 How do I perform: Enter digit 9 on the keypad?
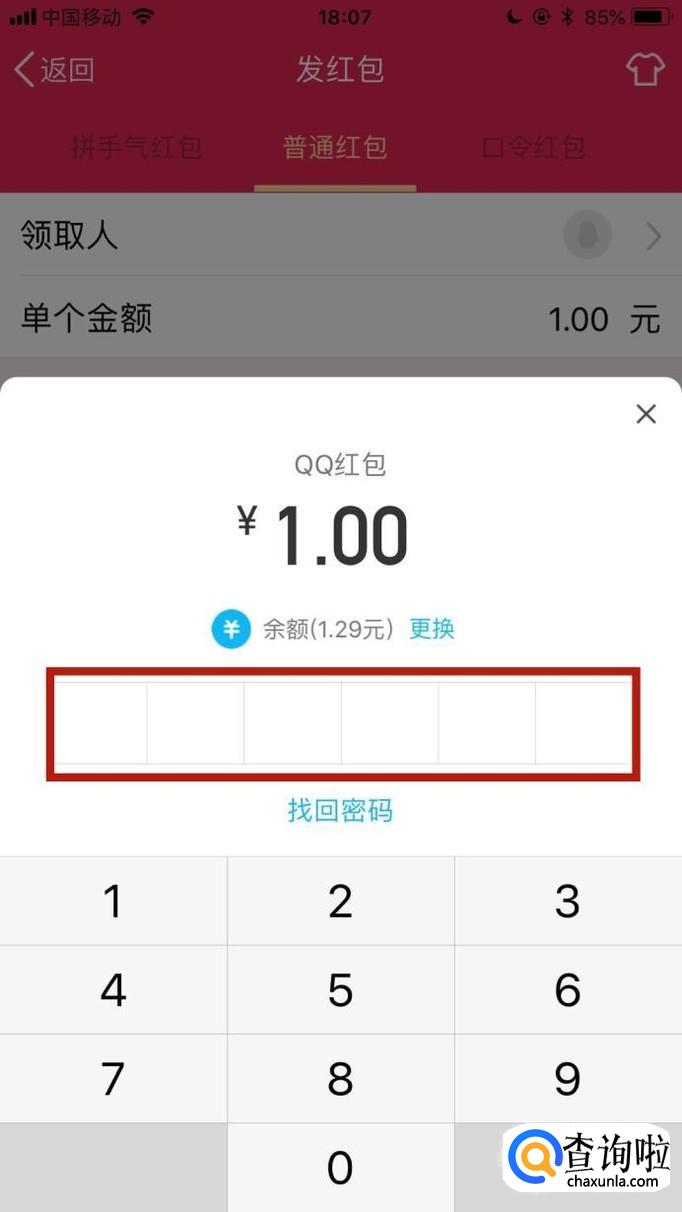[x=567, y=1078]
